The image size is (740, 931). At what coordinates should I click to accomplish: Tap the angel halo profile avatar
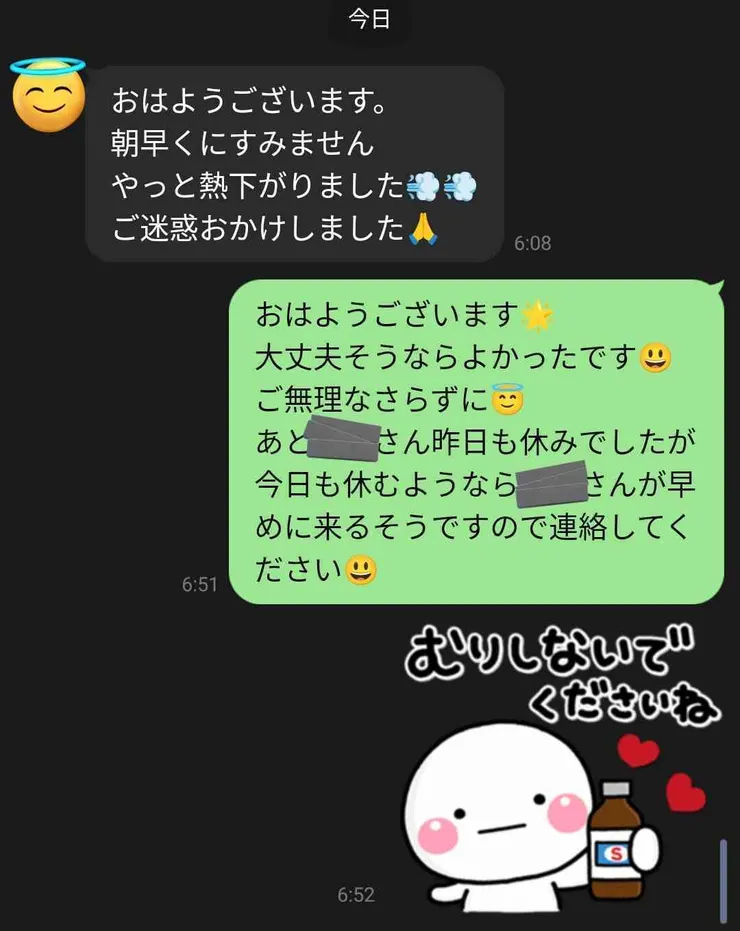[x=47, y=99]
